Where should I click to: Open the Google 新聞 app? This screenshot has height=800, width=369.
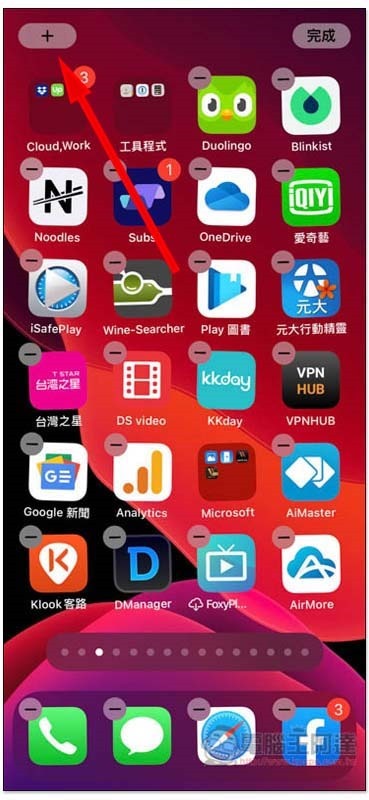[x=58, y=472]
